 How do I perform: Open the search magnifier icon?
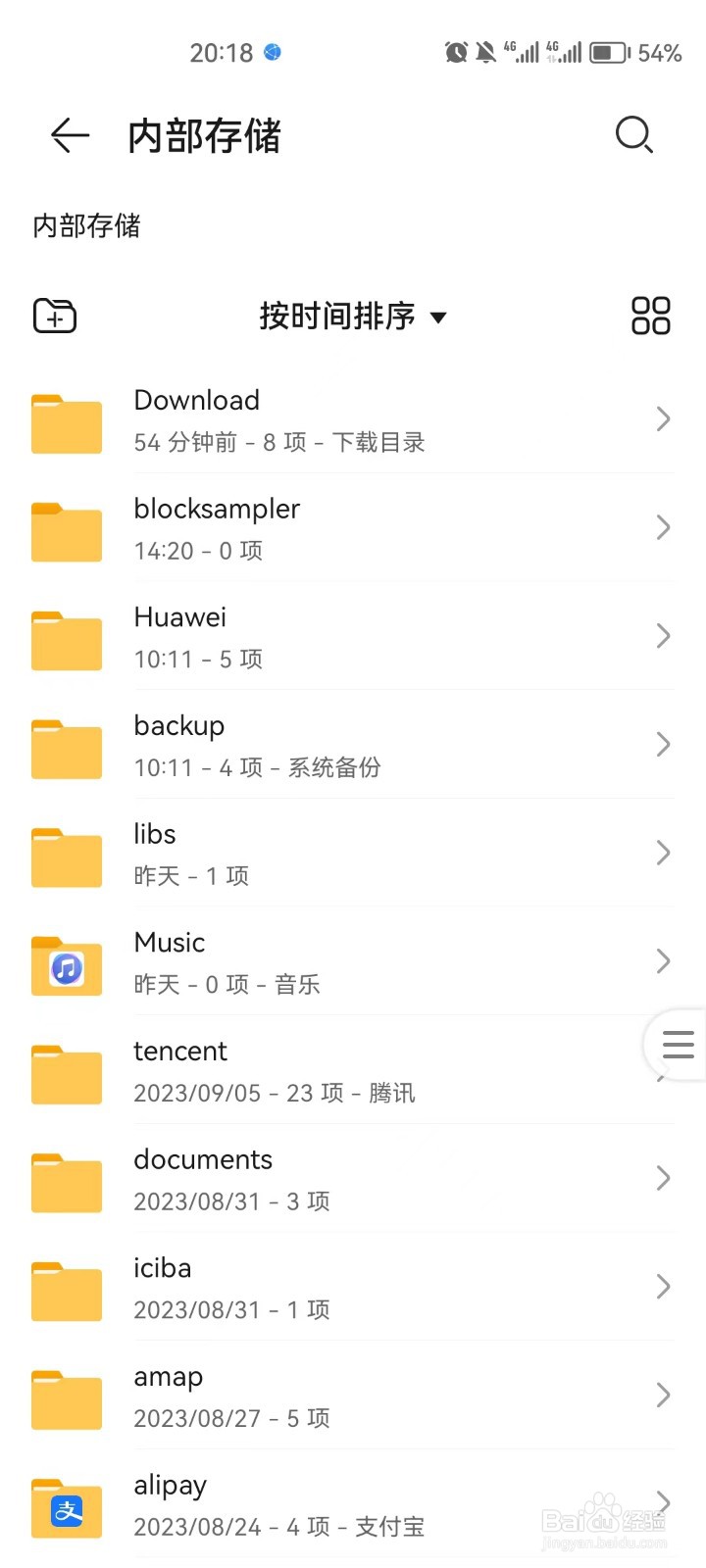coord(634,135)
